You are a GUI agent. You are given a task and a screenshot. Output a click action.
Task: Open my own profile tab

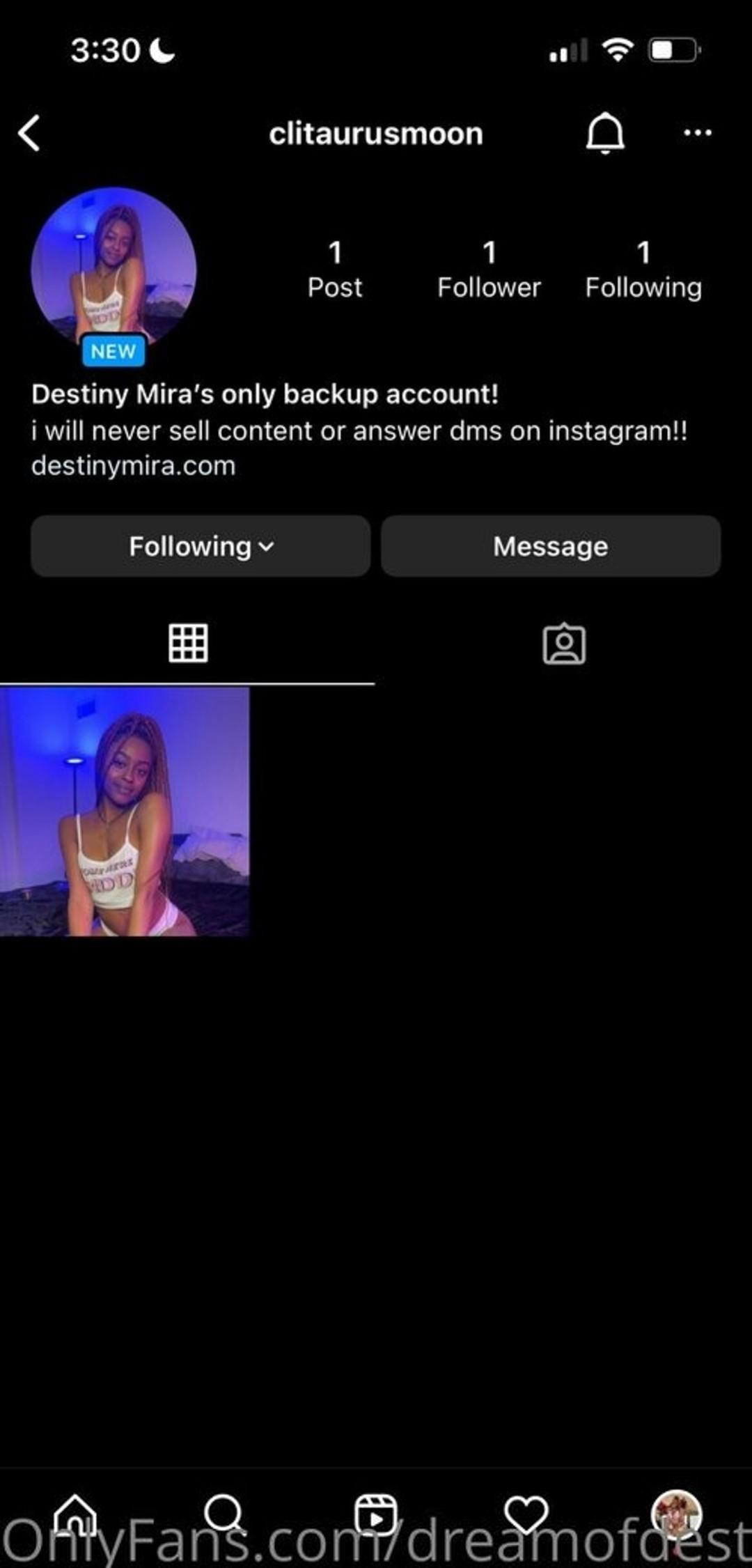click(676, 1514)
